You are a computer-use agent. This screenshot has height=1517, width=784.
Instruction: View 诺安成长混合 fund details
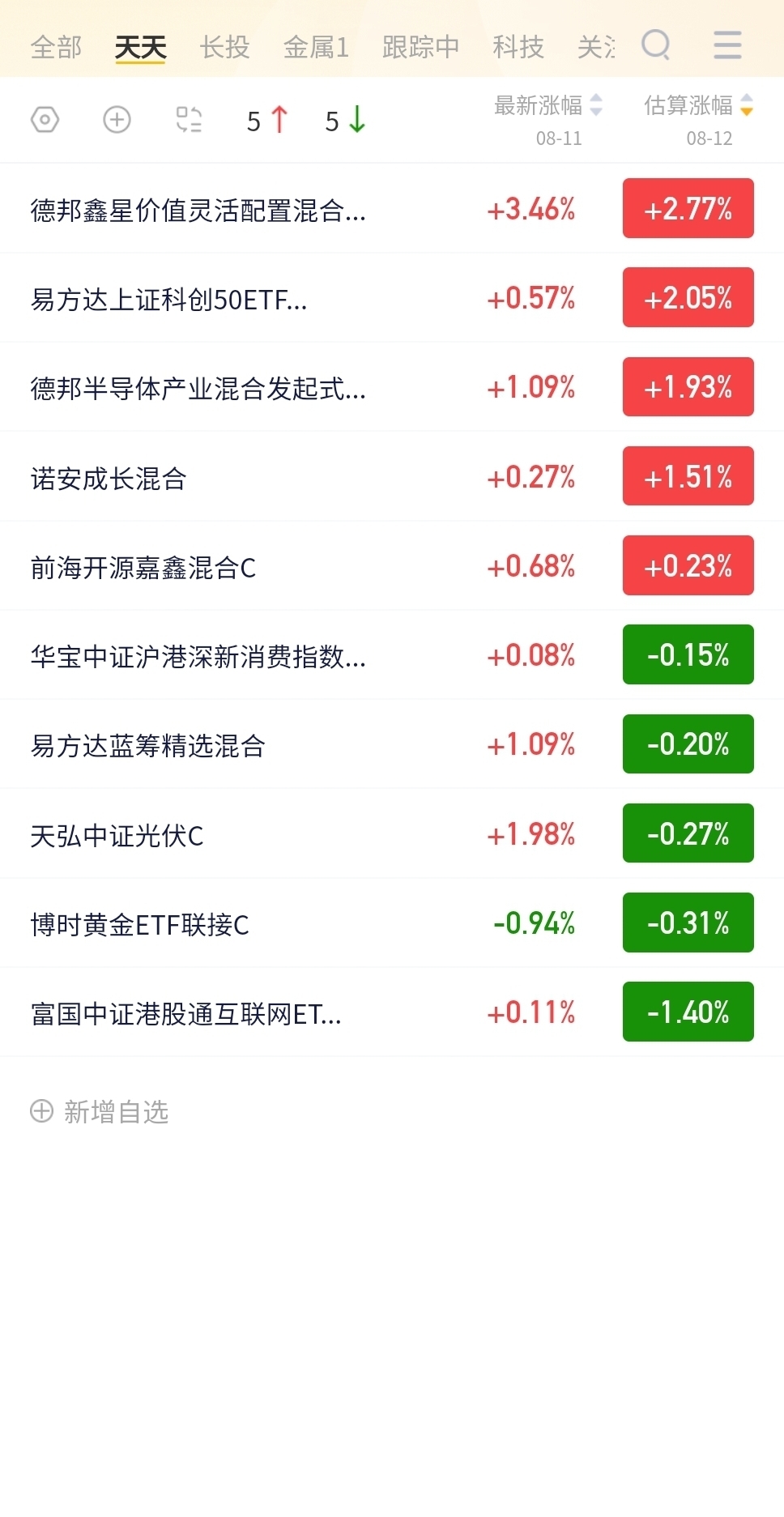pos(392,476)
